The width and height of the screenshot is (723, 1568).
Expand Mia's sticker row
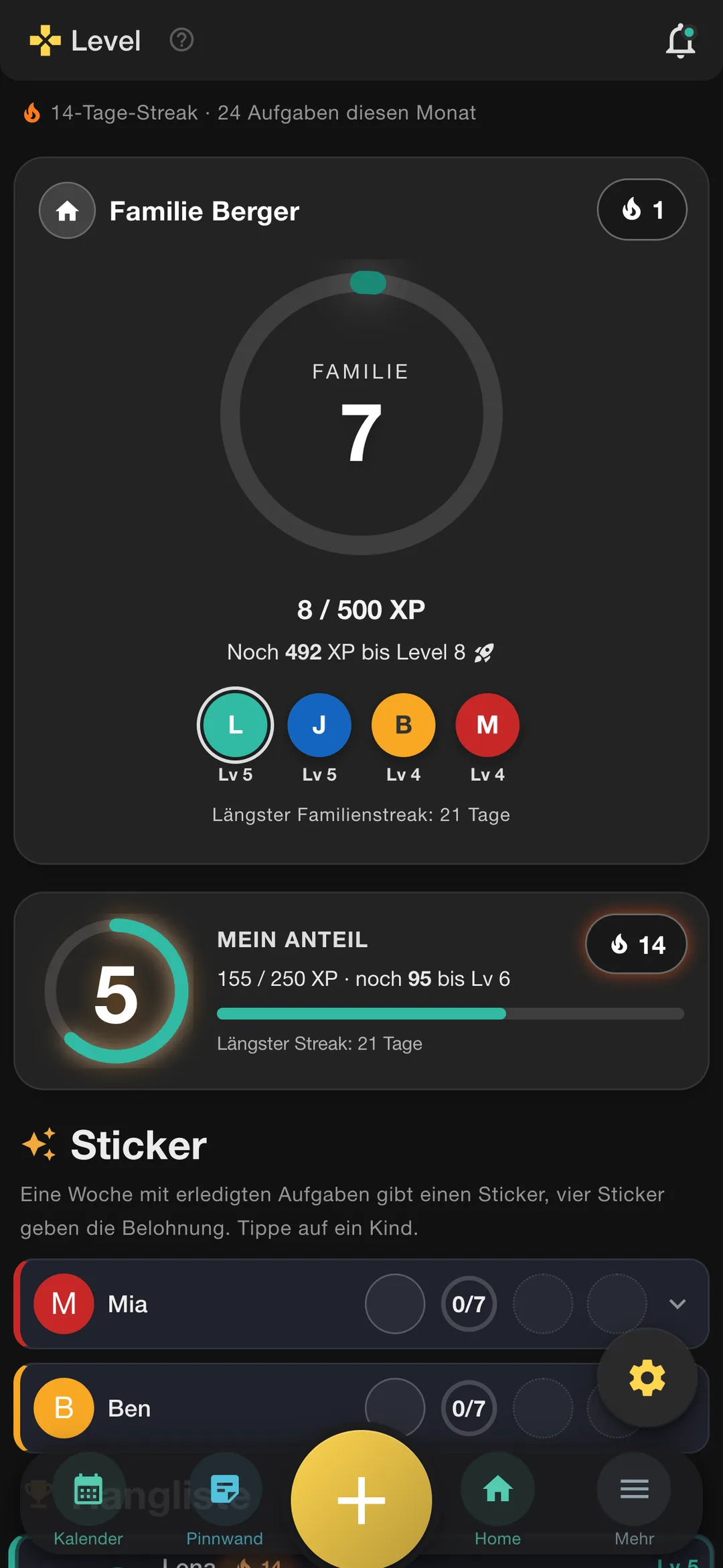677,1303
